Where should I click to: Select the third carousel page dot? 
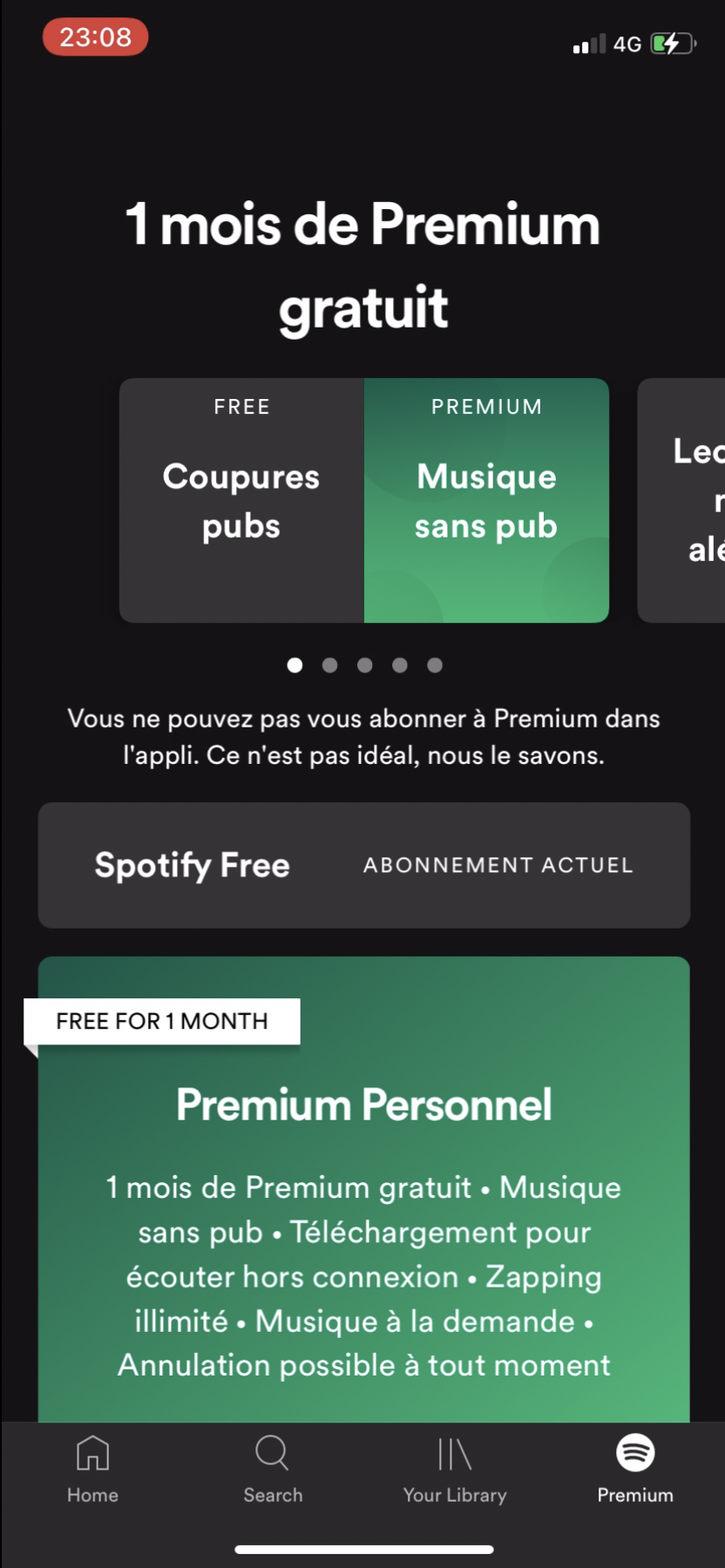pos(365,665)
